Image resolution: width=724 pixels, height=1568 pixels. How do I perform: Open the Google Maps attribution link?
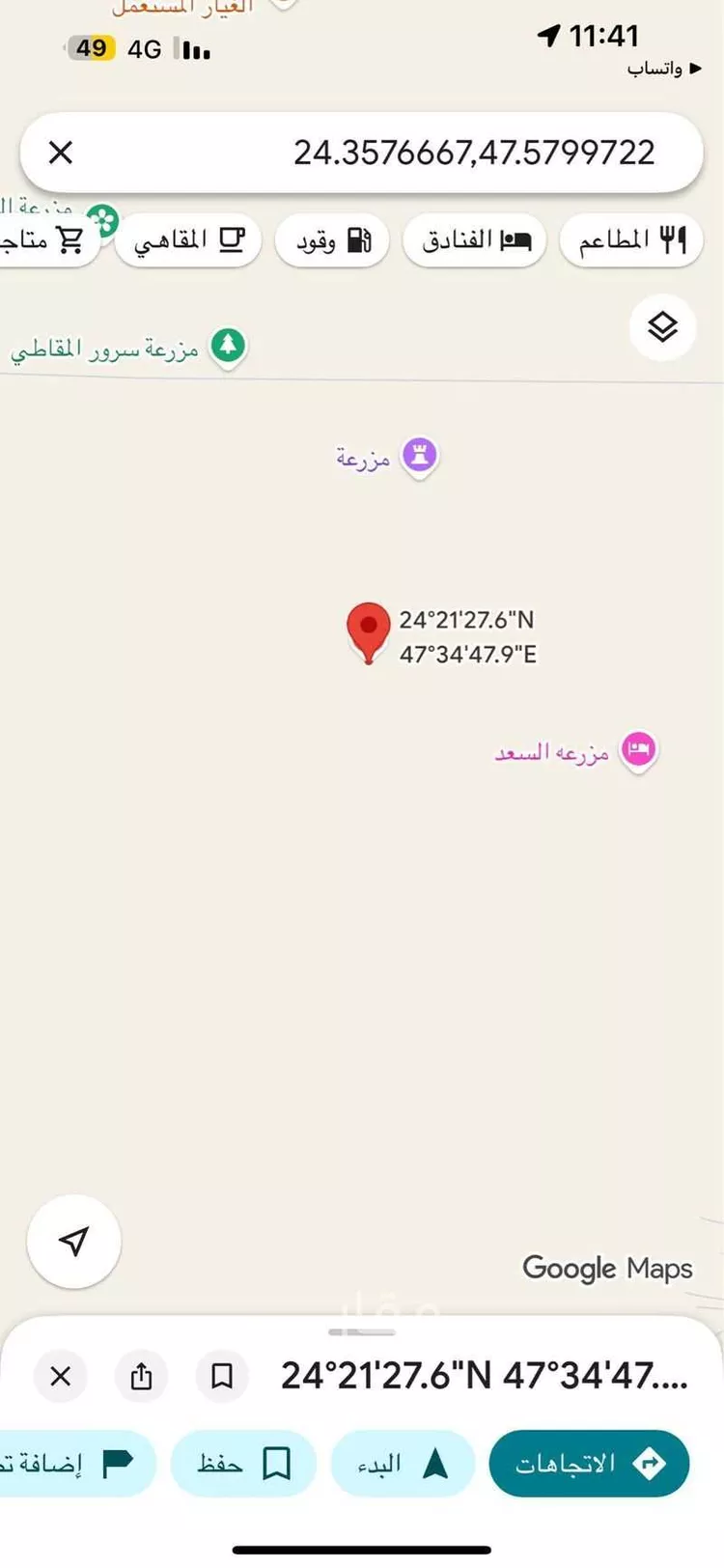click(x=607, y=1268)
